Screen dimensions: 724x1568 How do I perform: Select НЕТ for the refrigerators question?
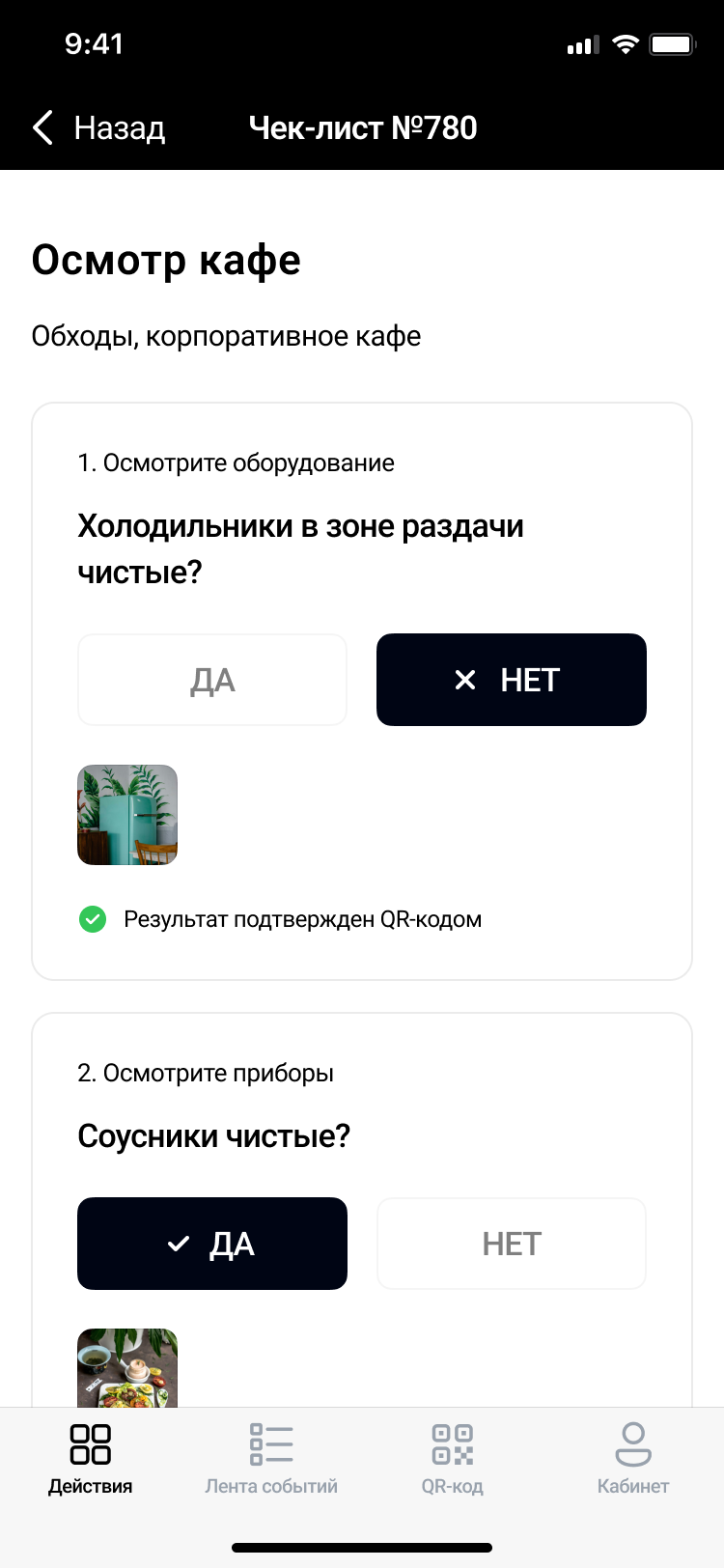pos(511,680)
